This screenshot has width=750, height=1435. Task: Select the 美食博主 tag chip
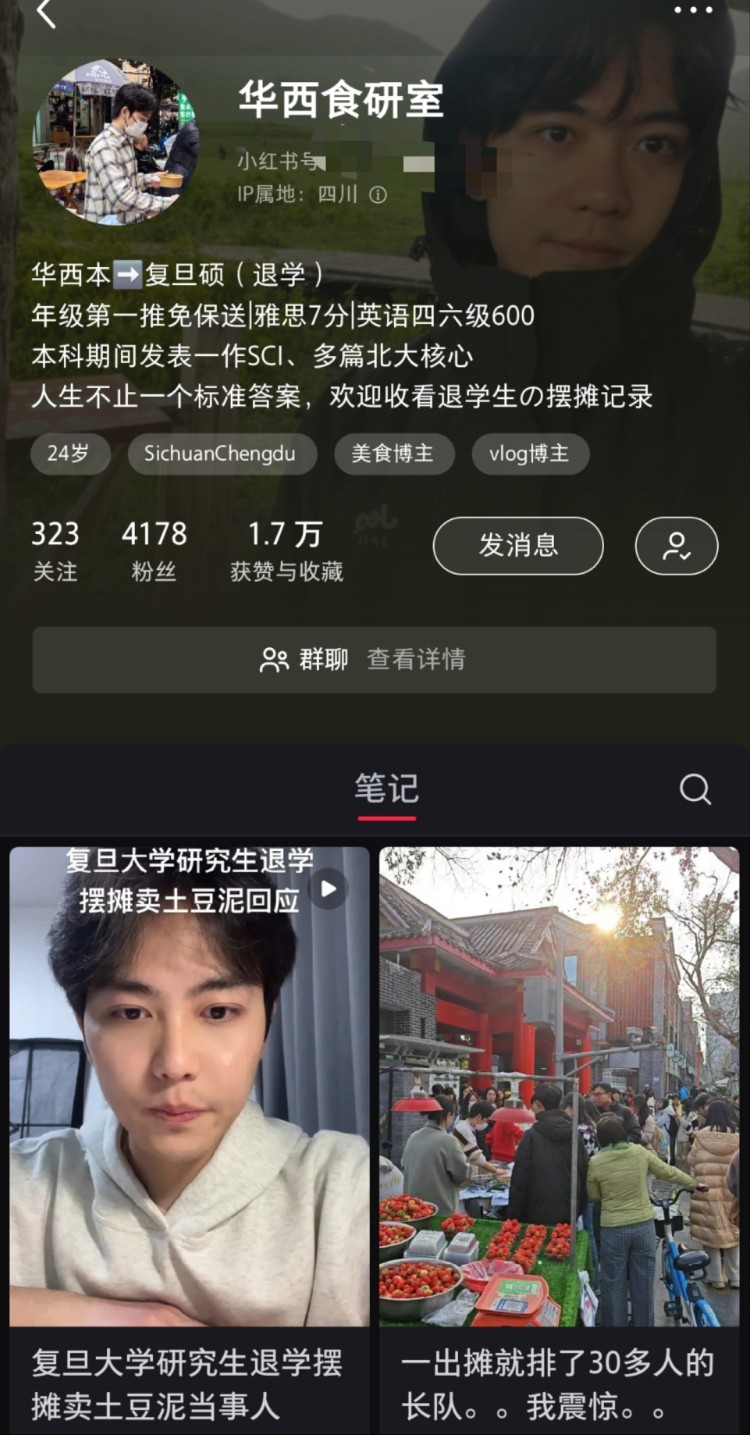pyautogui.click(x=393, y=454)
